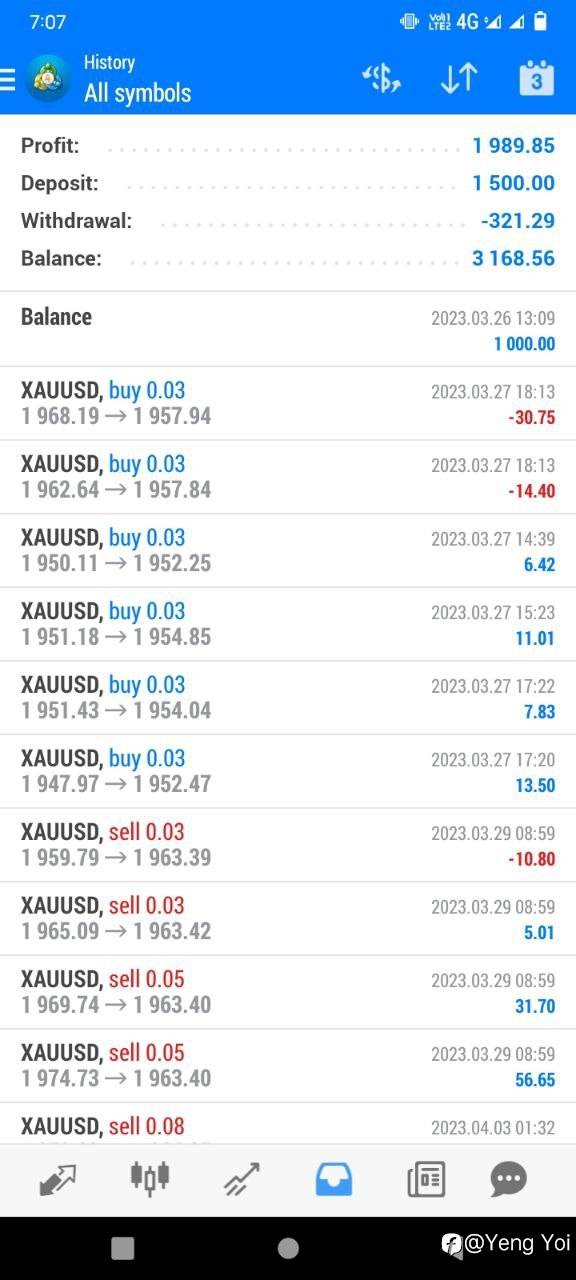The height and width of the screenshot is (1280, 576).
Task: Change sort order with arrows icon
Action: (x=458, y=78)
